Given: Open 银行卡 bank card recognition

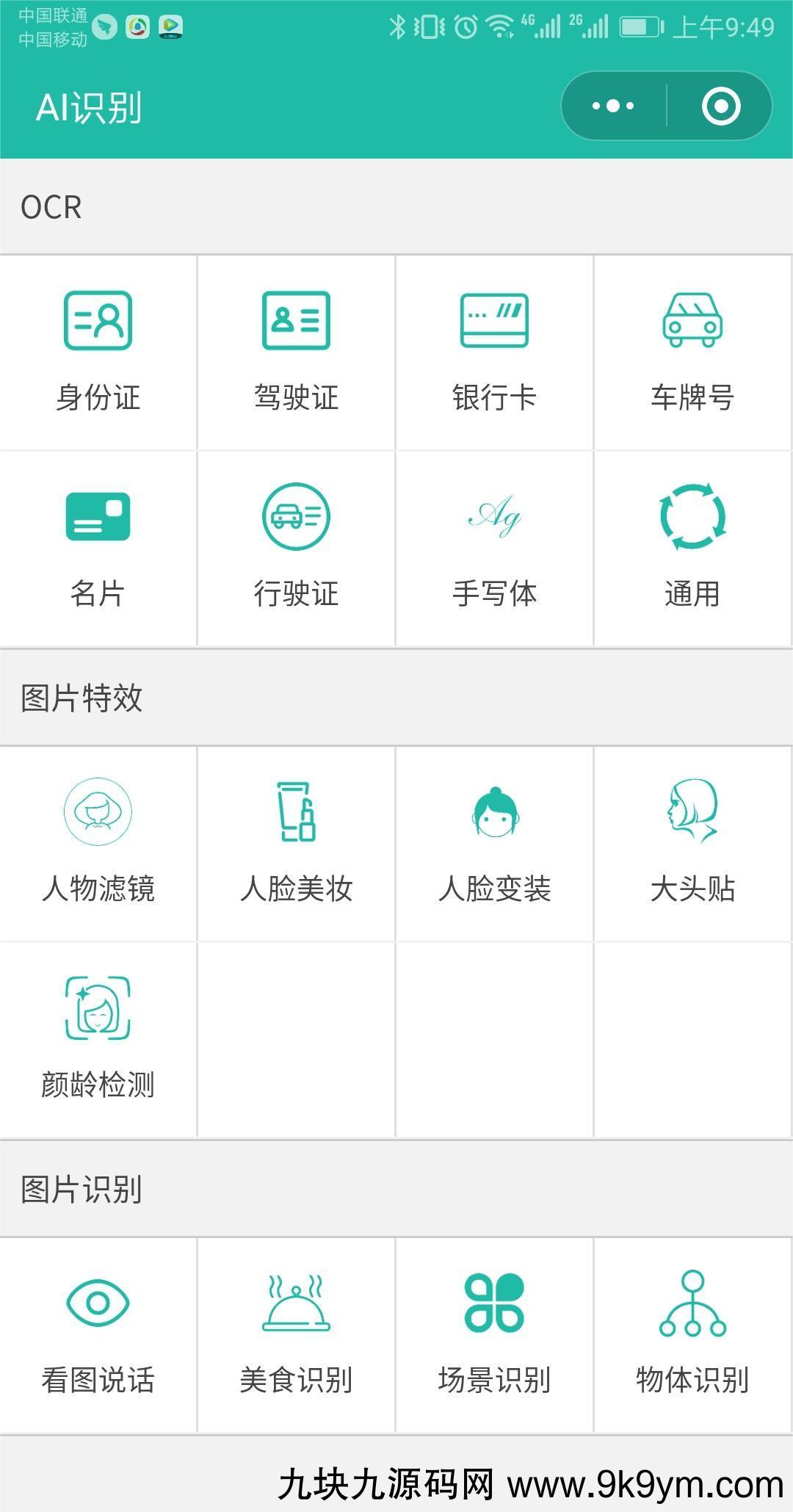Looking at the screenshot, I should [494, 352].
